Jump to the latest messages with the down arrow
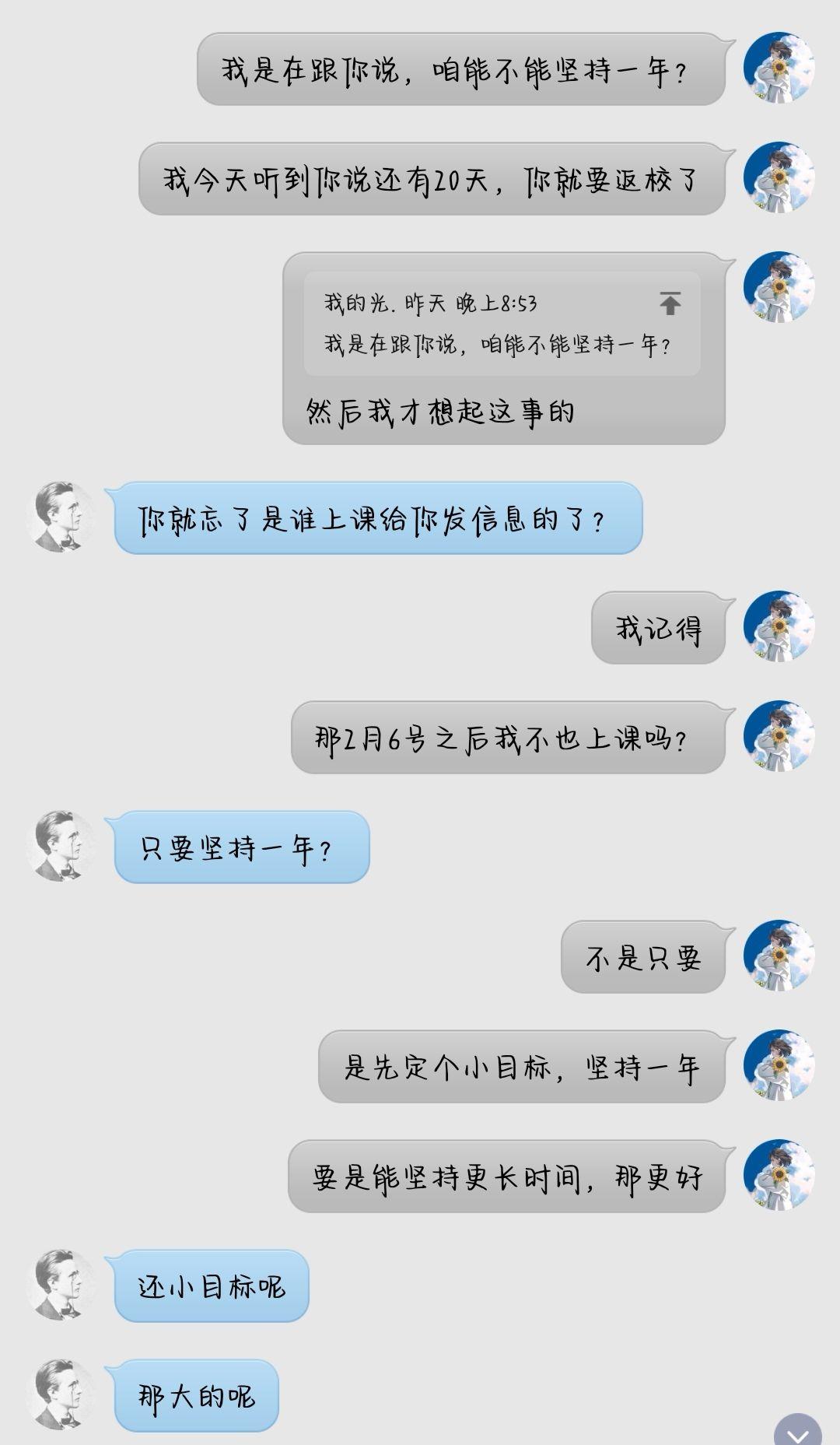840x1445 pixels. pyautogui.click(x=798, y=1432)
